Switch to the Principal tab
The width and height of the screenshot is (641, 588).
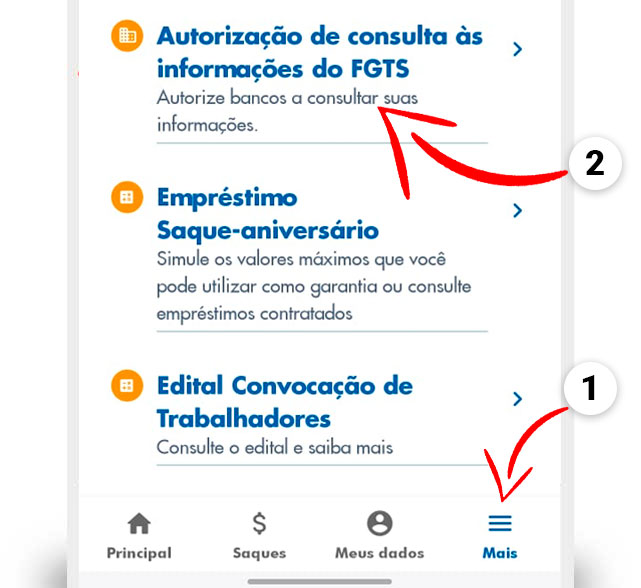pyautogui.click(x=139, y=536)
